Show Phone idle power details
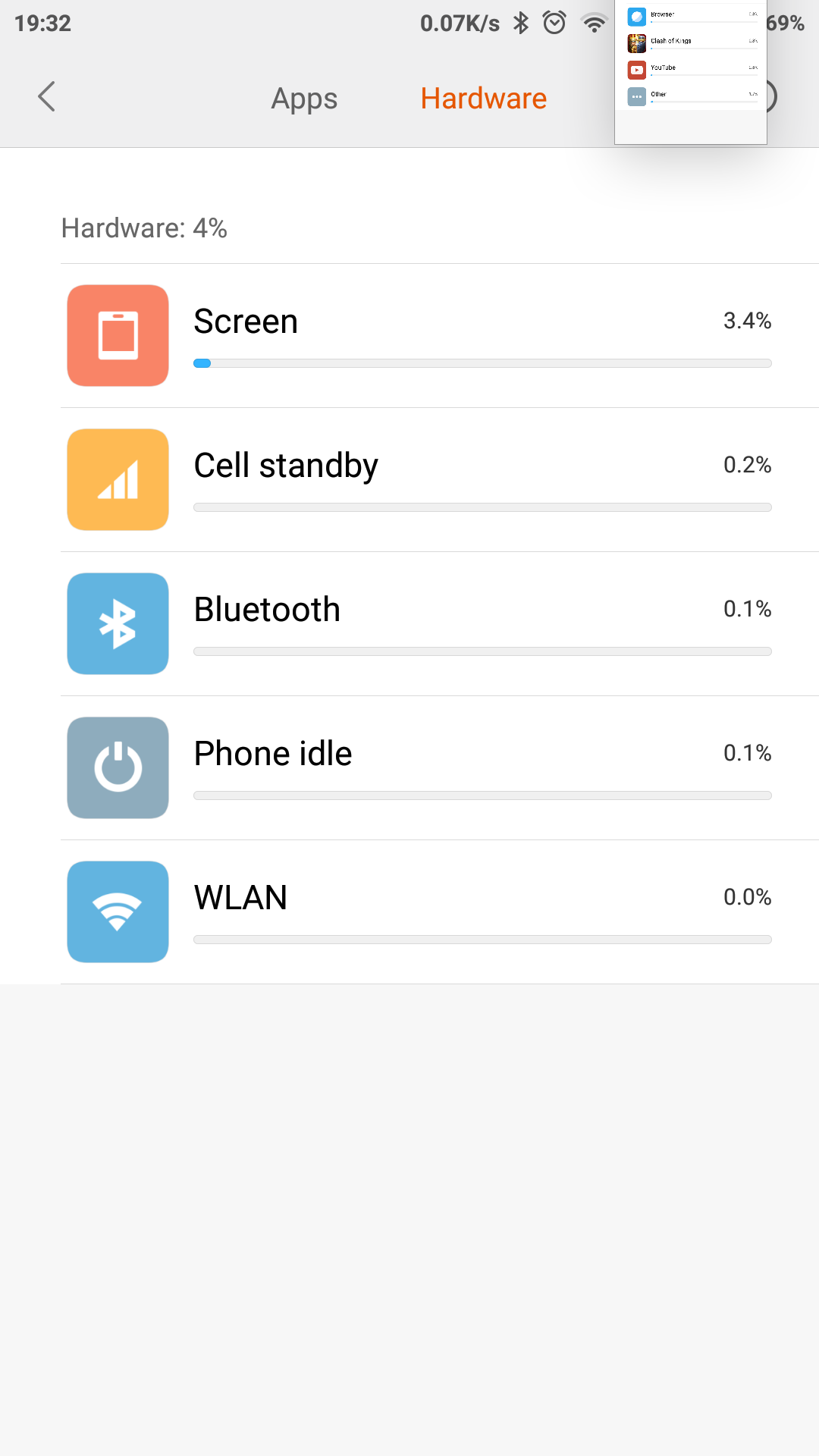The image size is (819, 1456). pyautogui.click(x=440, y=768)
